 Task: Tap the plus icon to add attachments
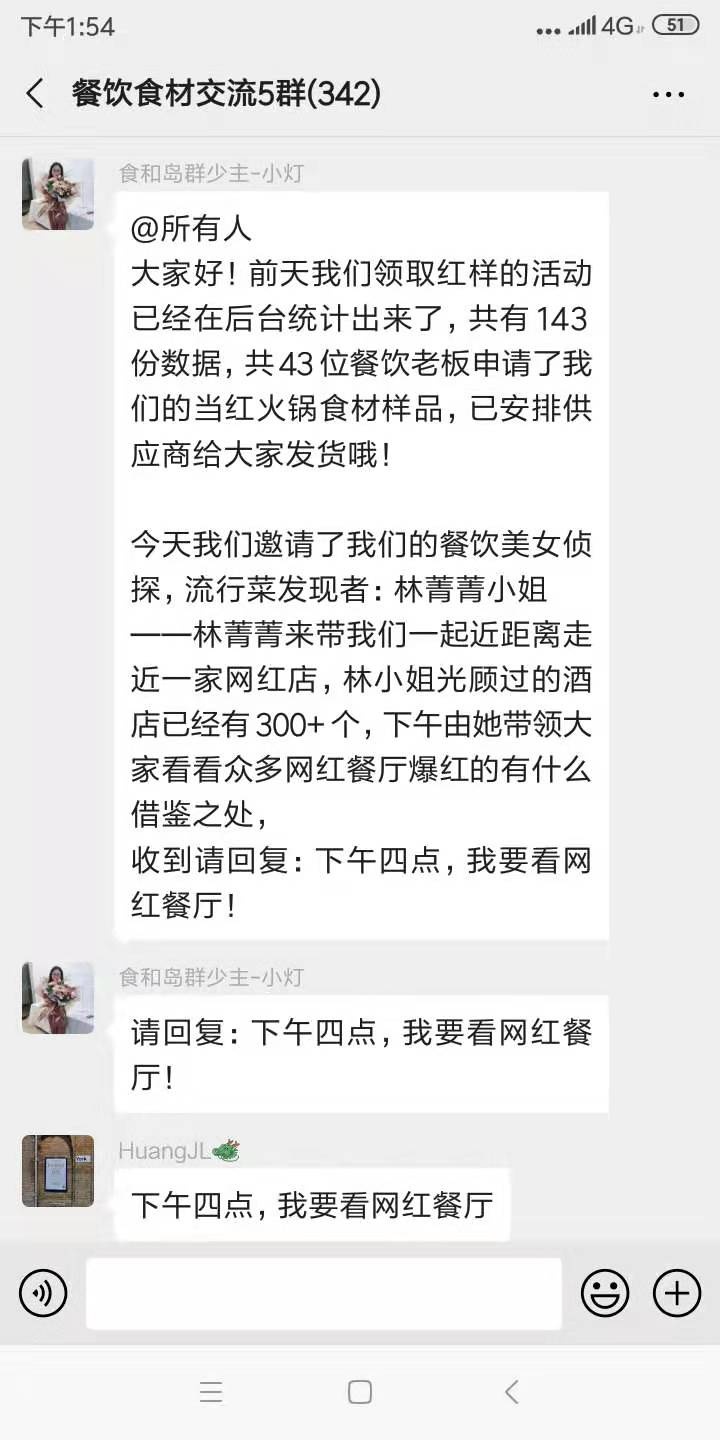tap(676, 1293)
